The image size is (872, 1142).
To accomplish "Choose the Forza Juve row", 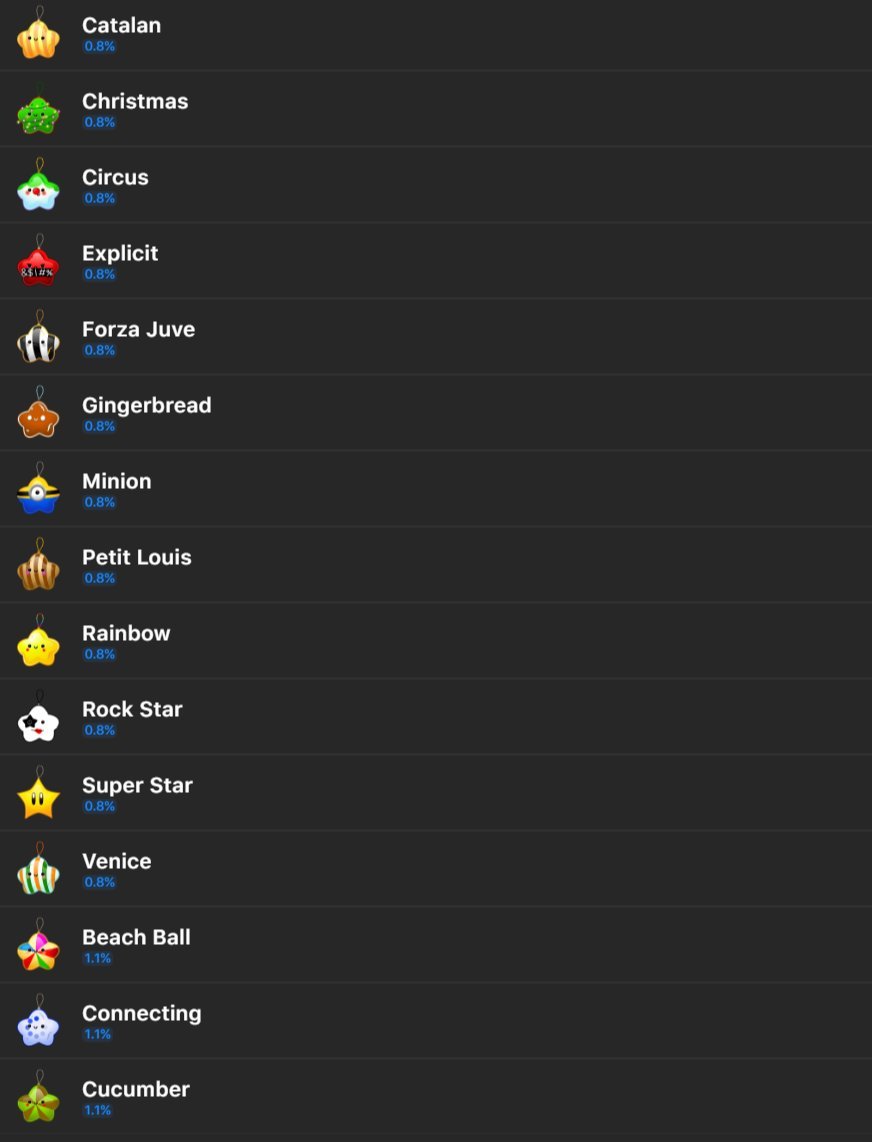I will [x=138, y=337].
